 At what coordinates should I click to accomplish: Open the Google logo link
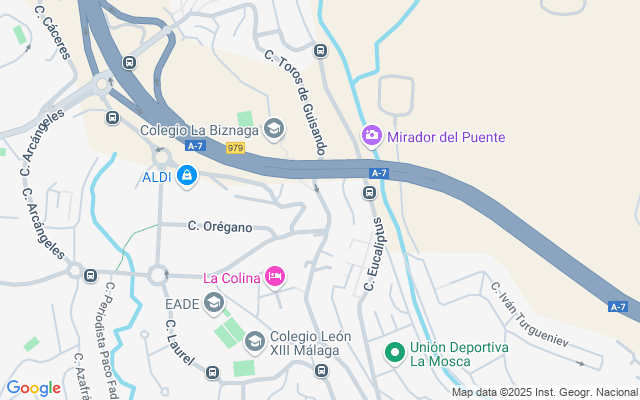coord(33,388)
